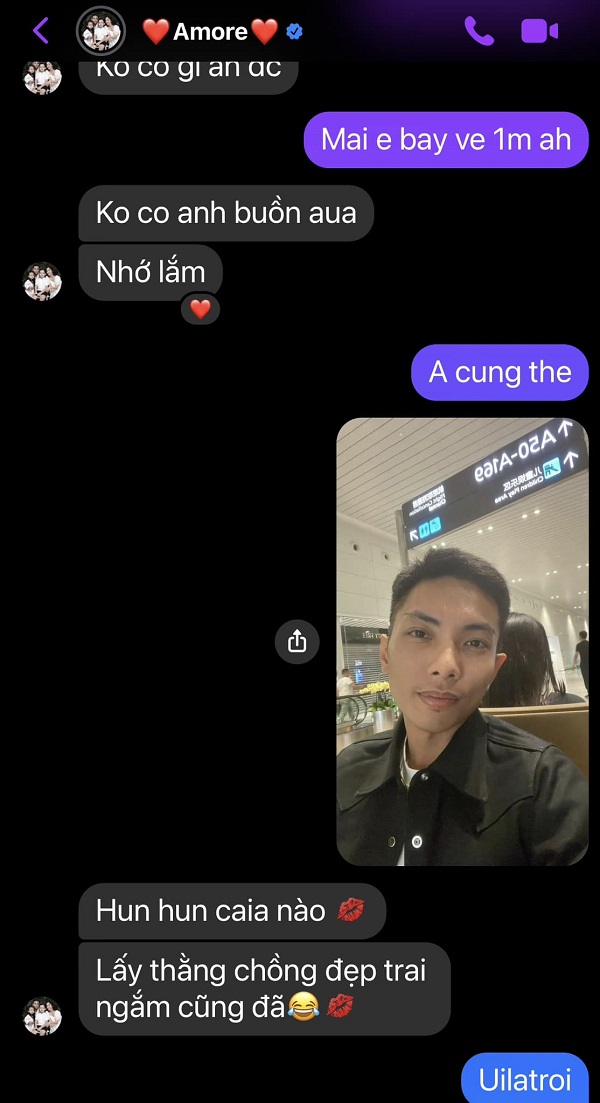
Task: Go back from the Amore chat
Action: click(41, 31)
